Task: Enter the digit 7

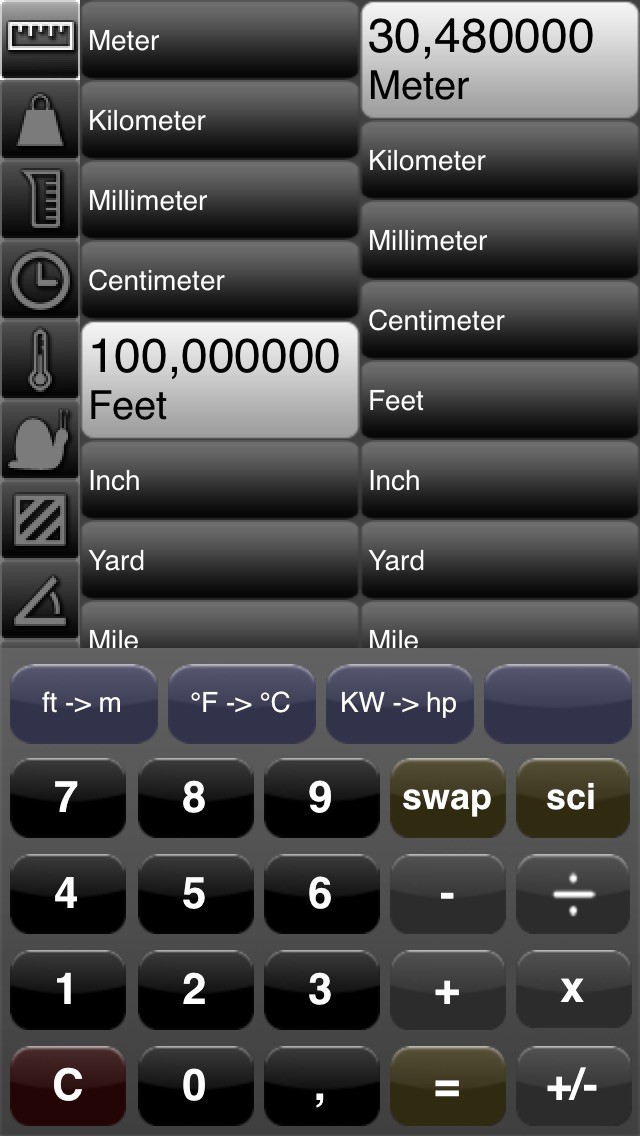Action: [x=67, y=798]
